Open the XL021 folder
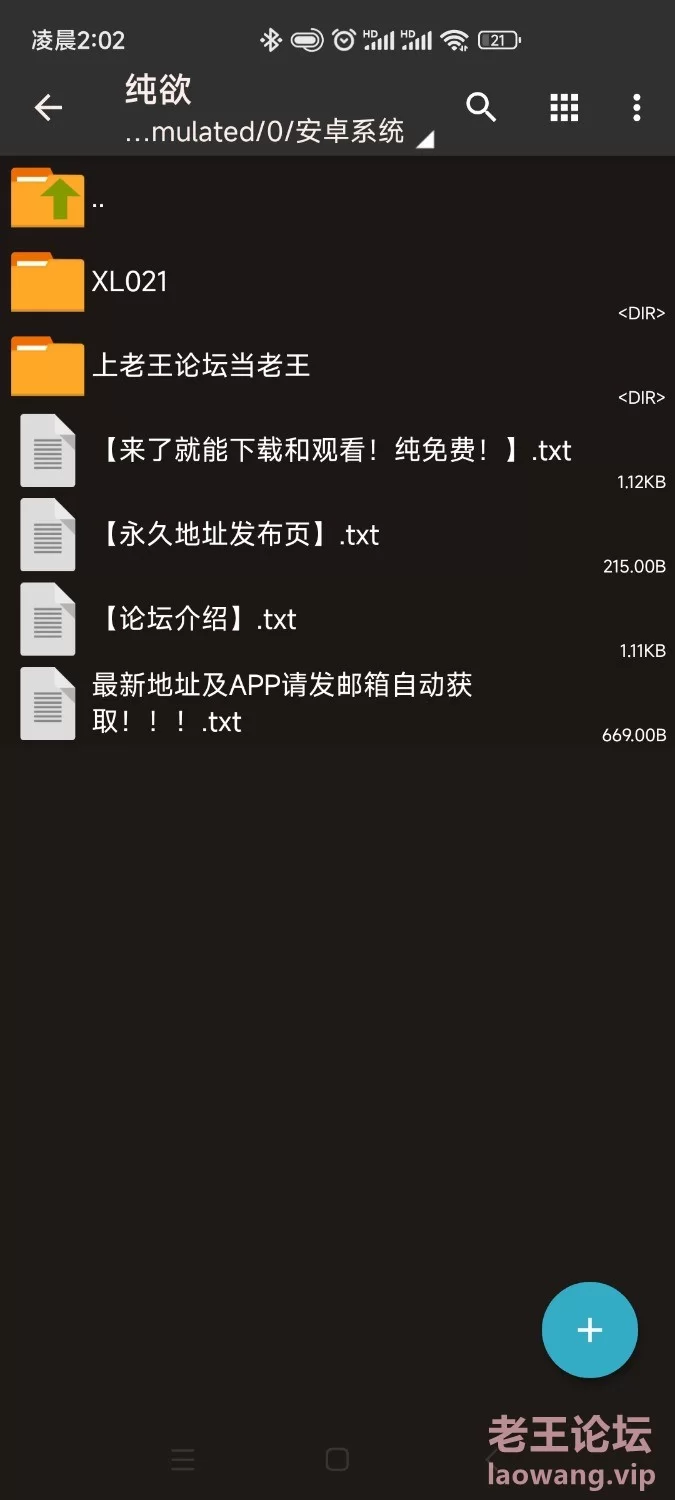 [130, 282]
